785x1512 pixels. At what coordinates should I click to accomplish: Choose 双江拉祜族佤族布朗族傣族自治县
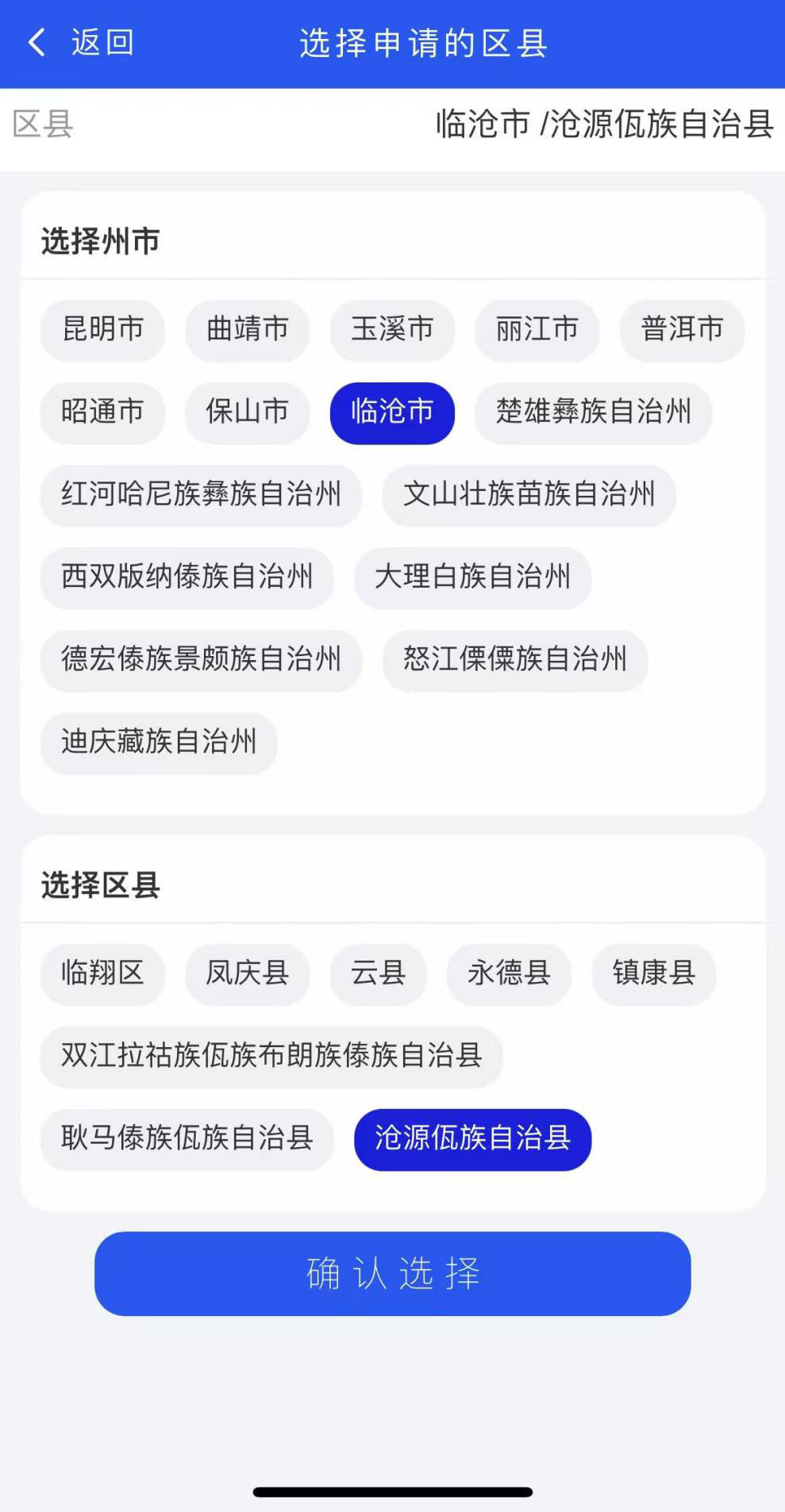point(271,1056)
